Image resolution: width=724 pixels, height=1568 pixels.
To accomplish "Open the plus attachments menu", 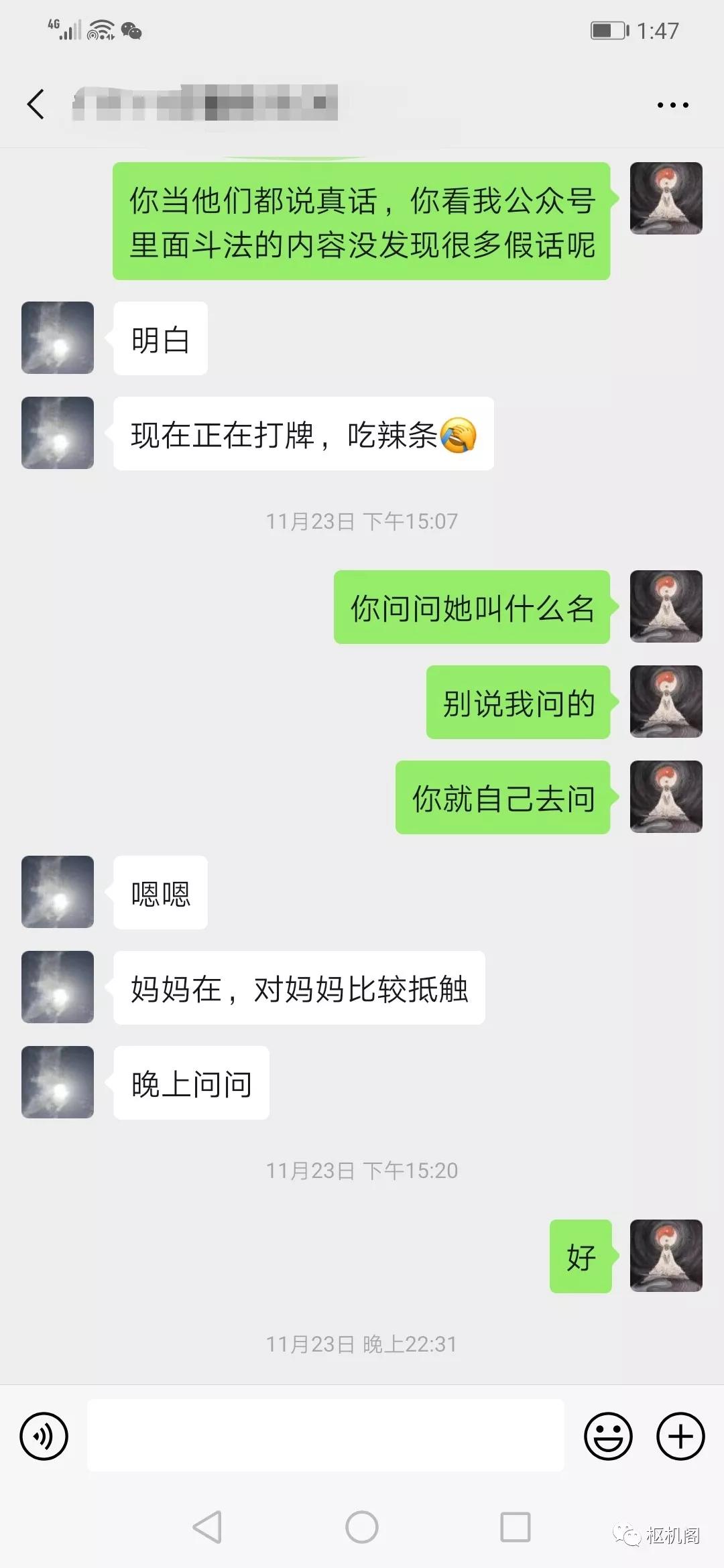I will click(x=680, y=1436).
